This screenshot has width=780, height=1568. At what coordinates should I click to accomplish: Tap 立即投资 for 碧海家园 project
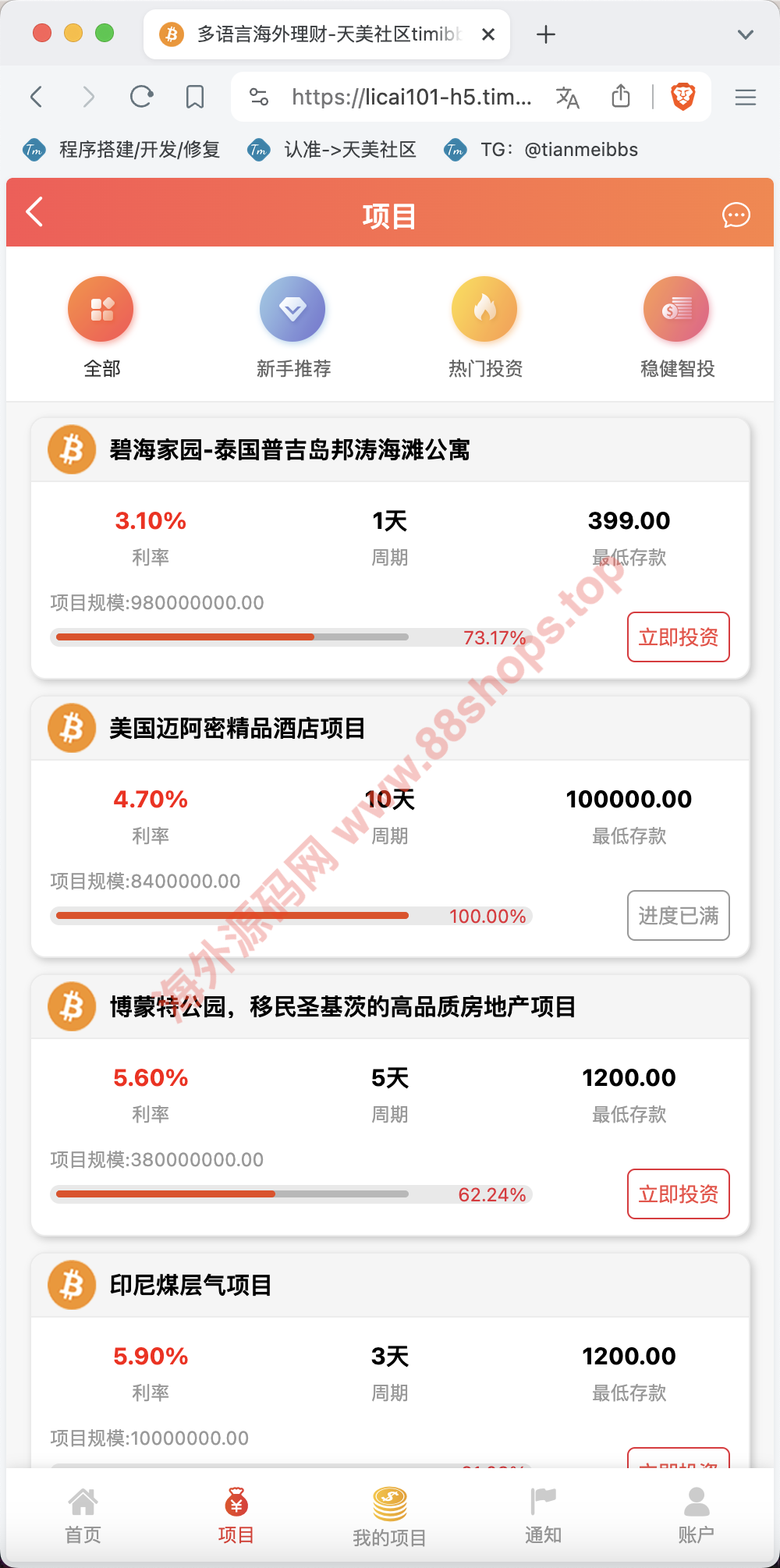click(678, 637)
